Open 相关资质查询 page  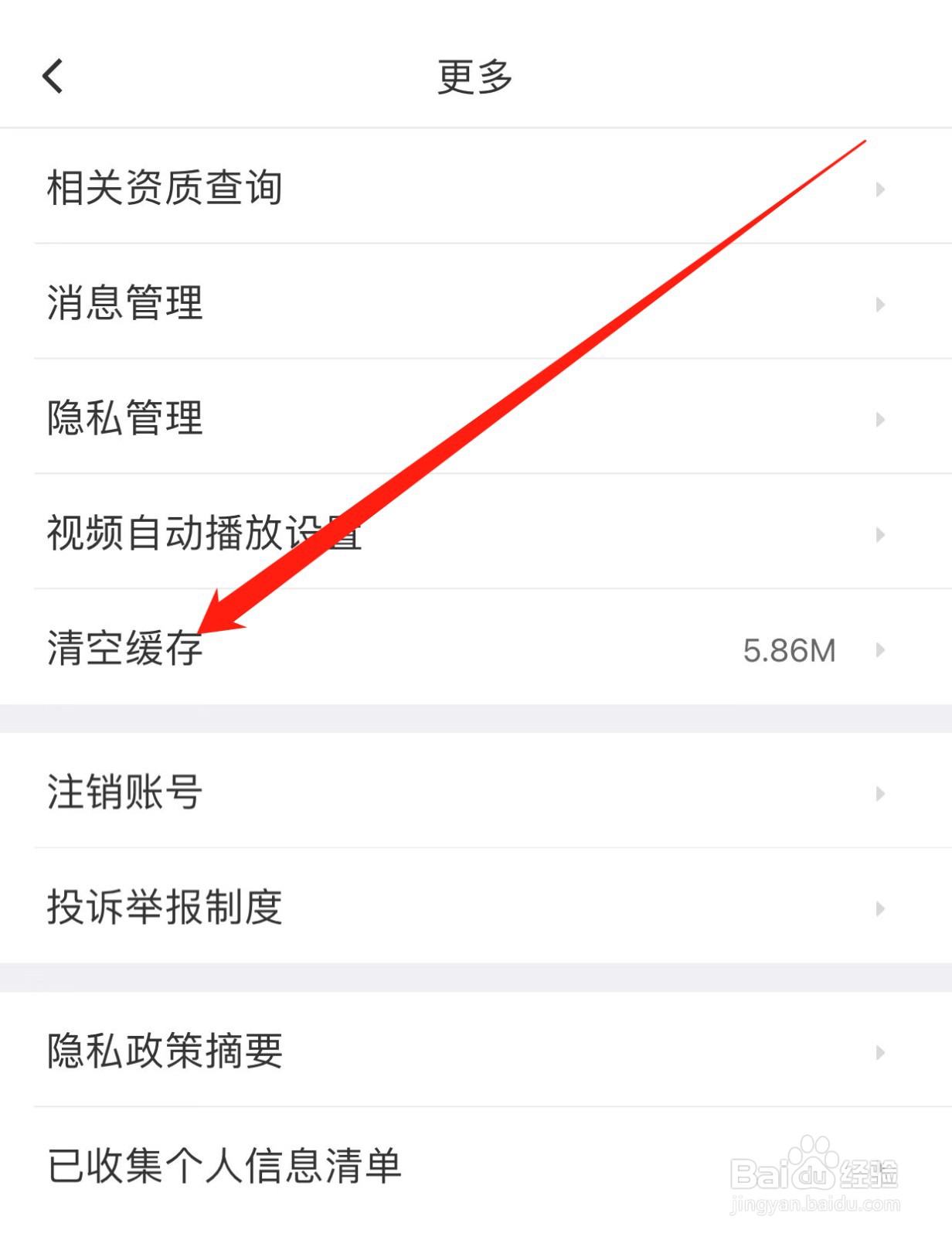pos(165,186)
